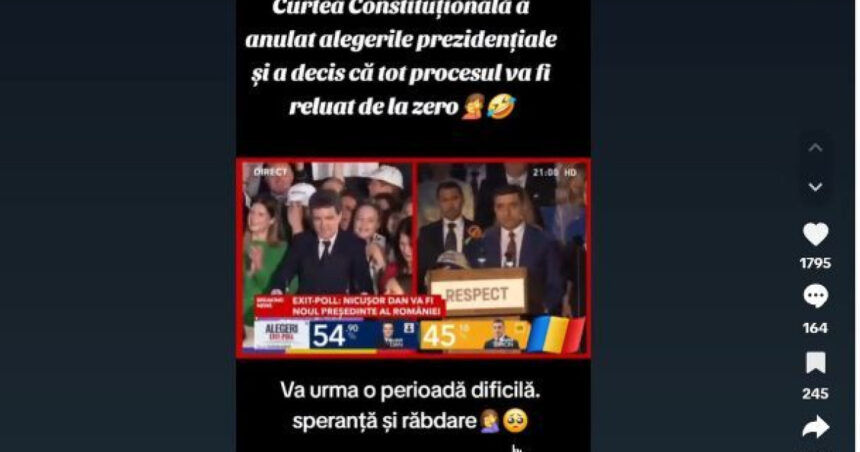Tap the video to pause playback

(x=412, y=256)
